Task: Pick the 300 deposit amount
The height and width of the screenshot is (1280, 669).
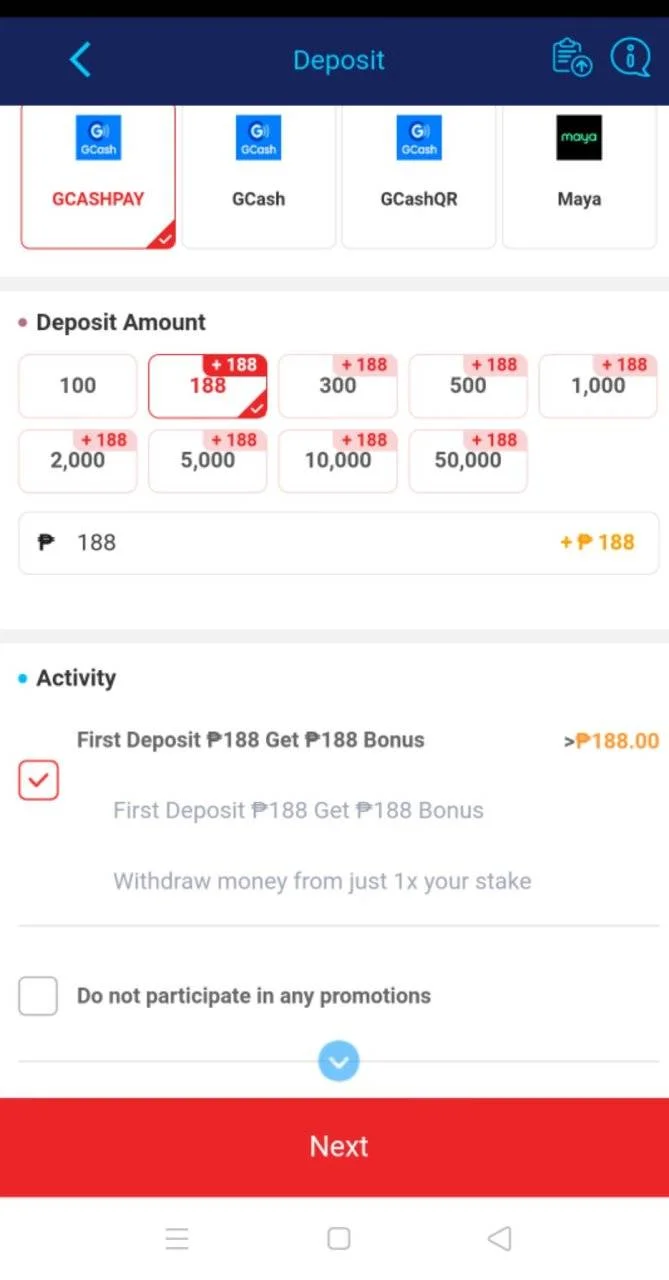Action: (x=338, y=386)
